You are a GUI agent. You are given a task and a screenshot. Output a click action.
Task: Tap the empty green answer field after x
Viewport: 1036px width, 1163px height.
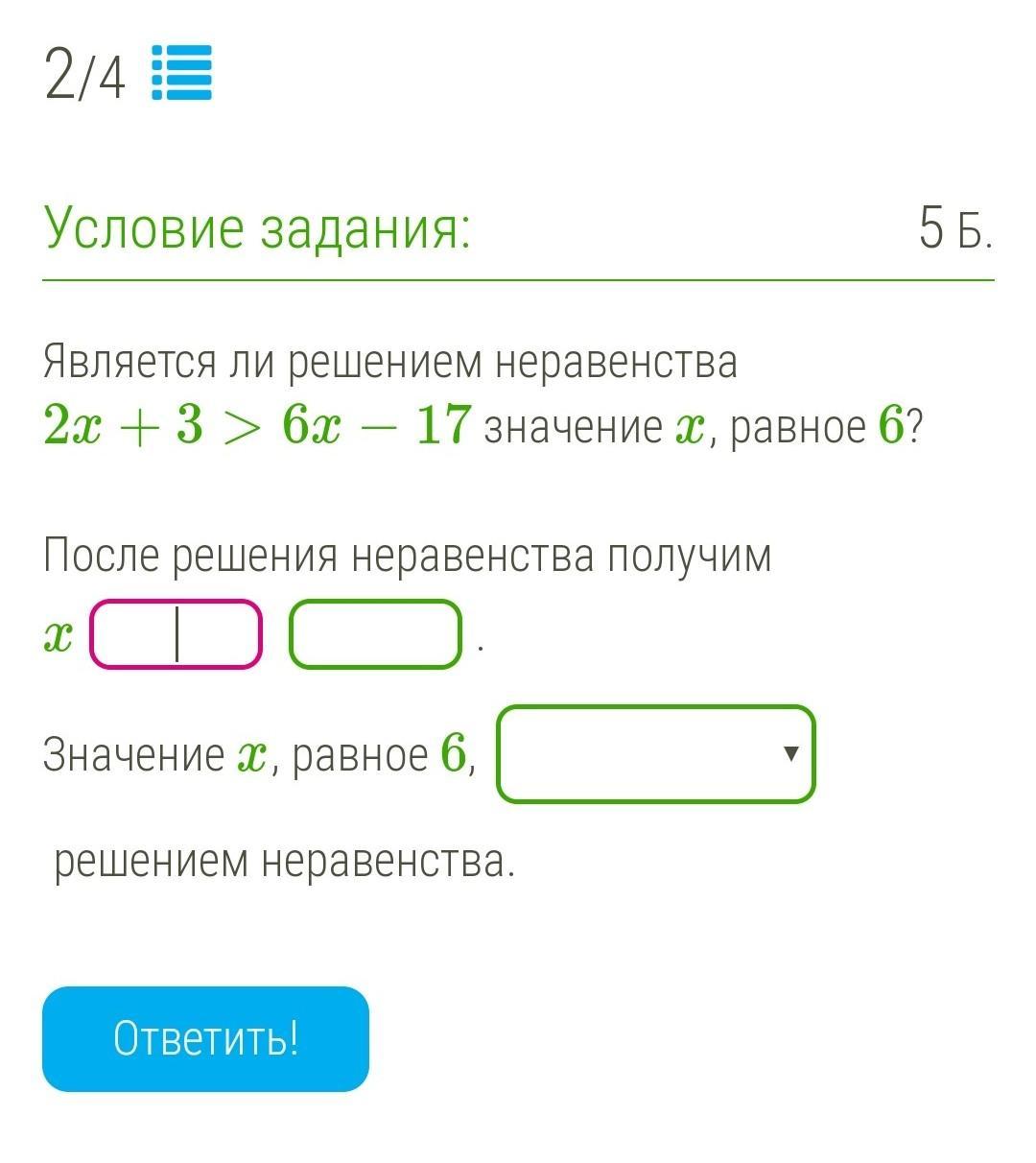tap(375, 634)
